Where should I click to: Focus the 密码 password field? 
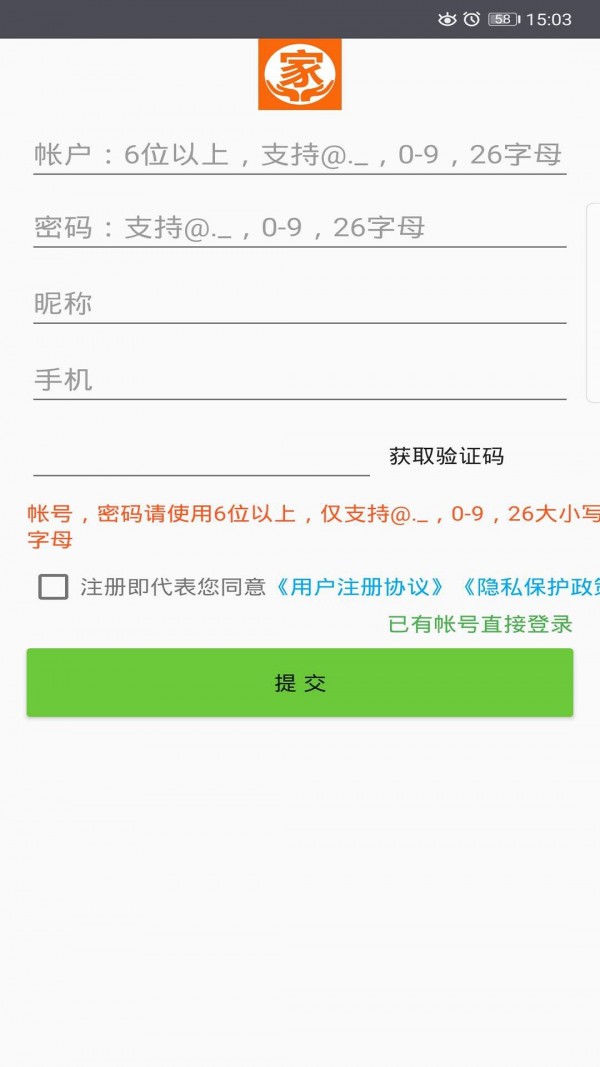point(299,228)
